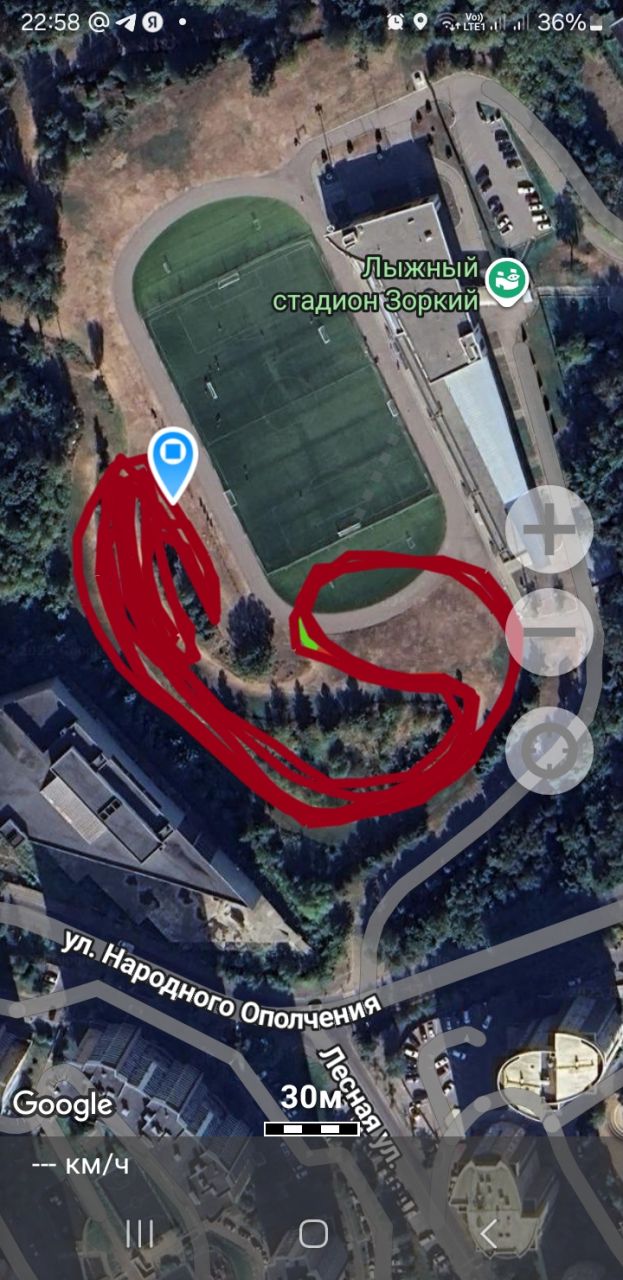Go to the home screen
This screenshot has height=1280, width=623.
click(313, 1234)
